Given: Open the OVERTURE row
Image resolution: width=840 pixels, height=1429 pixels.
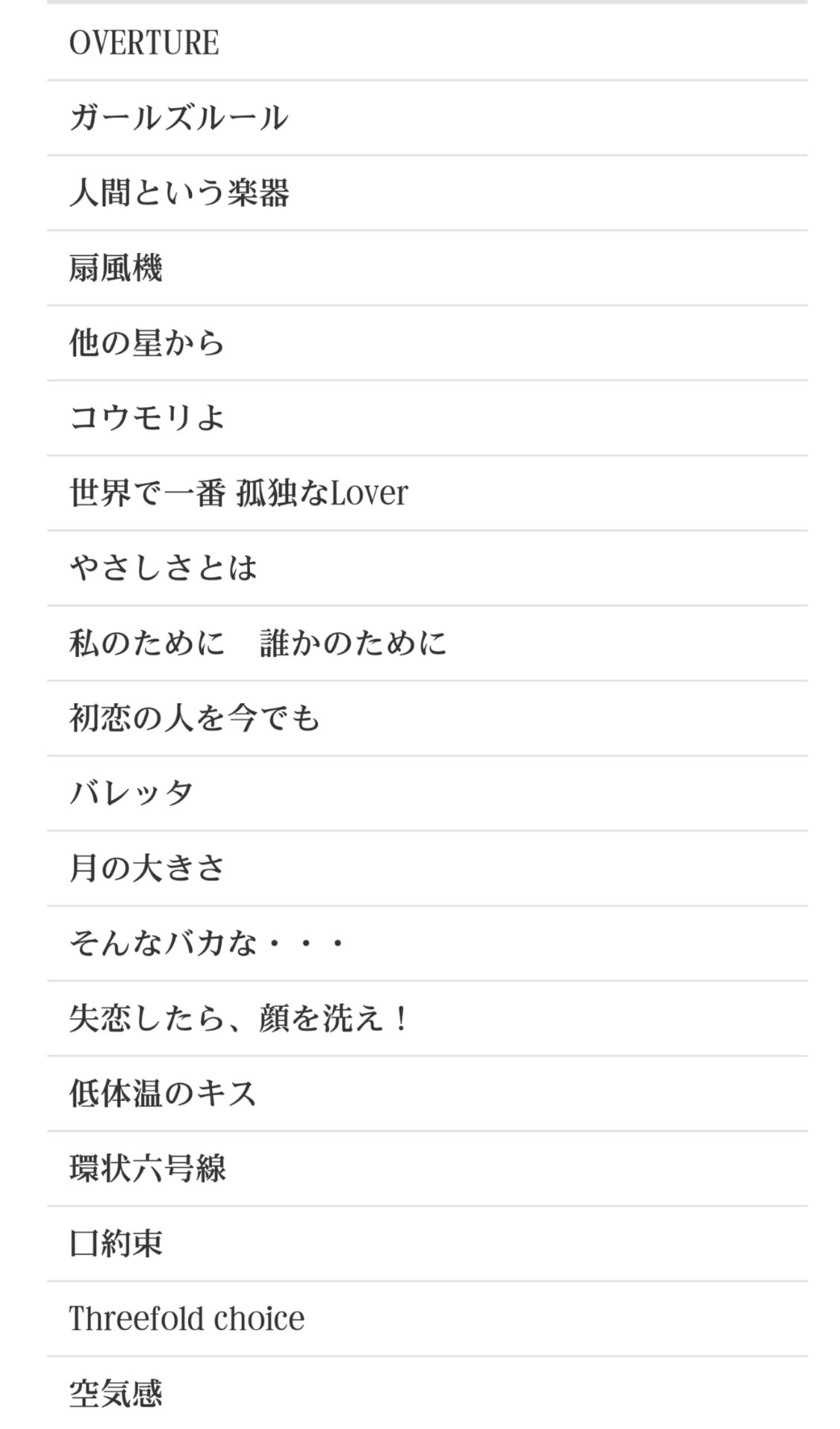Looking at the screenshot, I should [x=144, y=43].
